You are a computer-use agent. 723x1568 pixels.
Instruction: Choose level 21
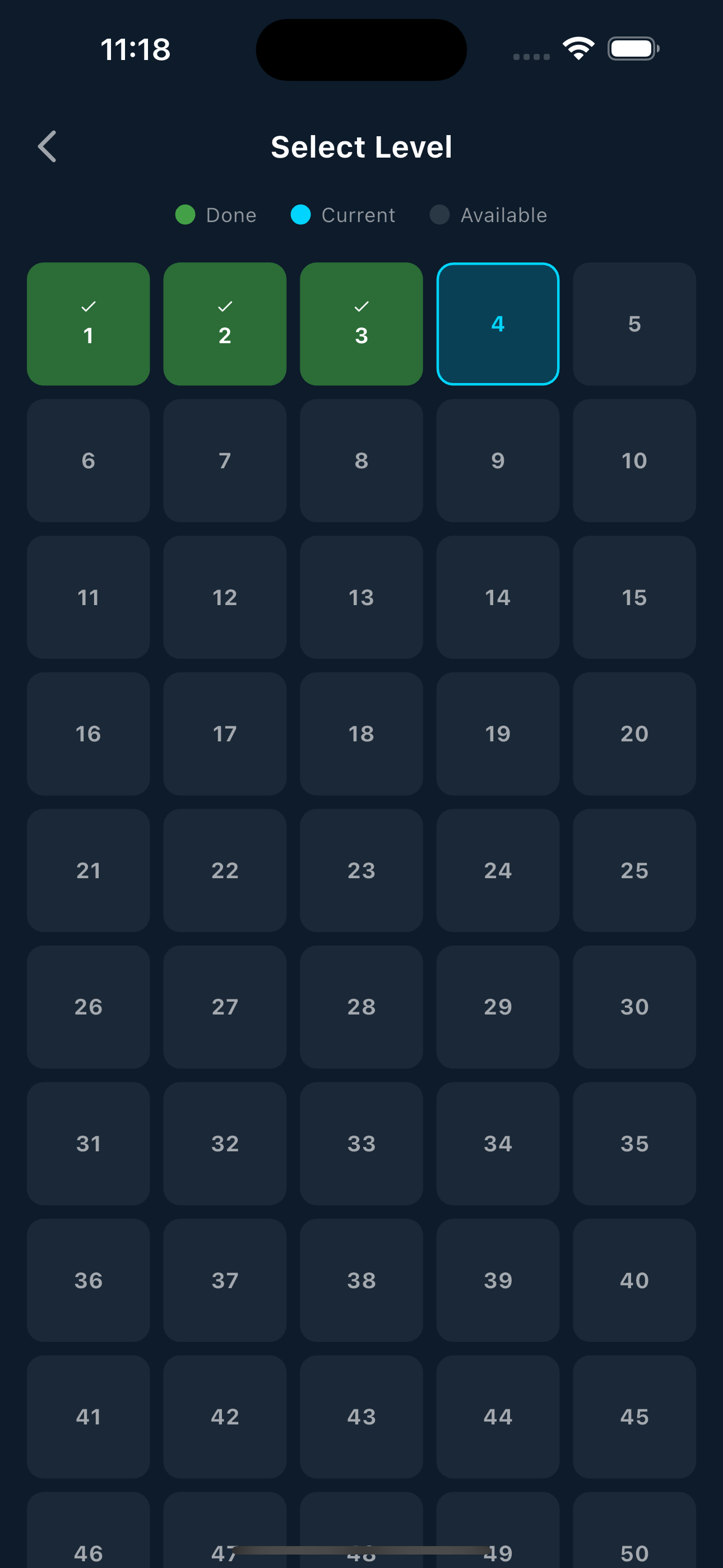tap(88, 870)
